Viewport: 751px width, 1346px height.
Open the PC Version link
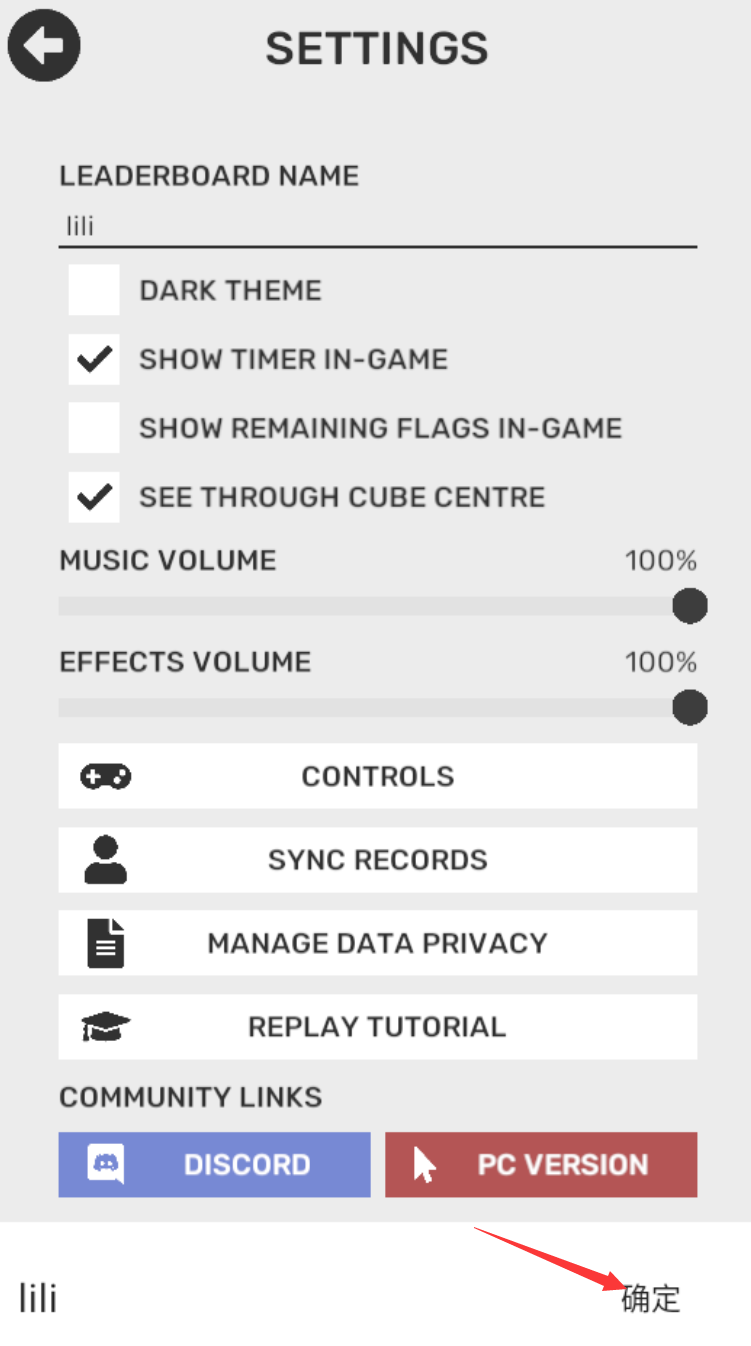pyautogui.click(x=541, y=1165)
